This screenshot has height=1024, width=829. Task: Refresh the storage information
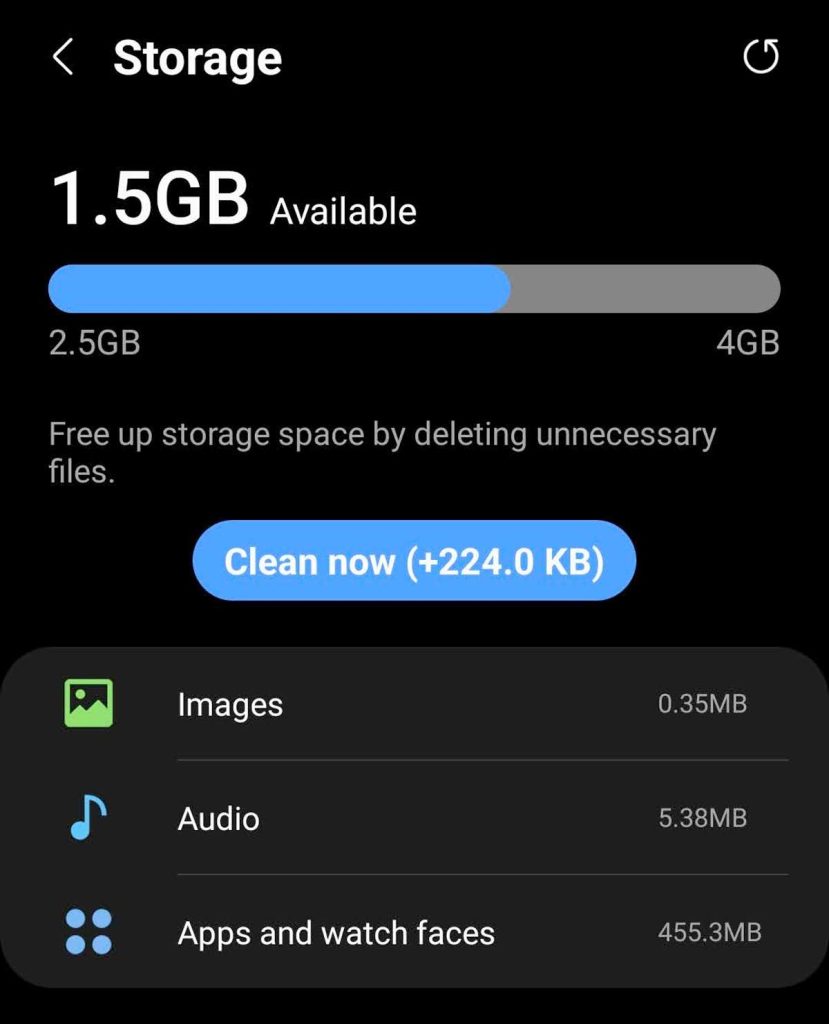(760, 57)
